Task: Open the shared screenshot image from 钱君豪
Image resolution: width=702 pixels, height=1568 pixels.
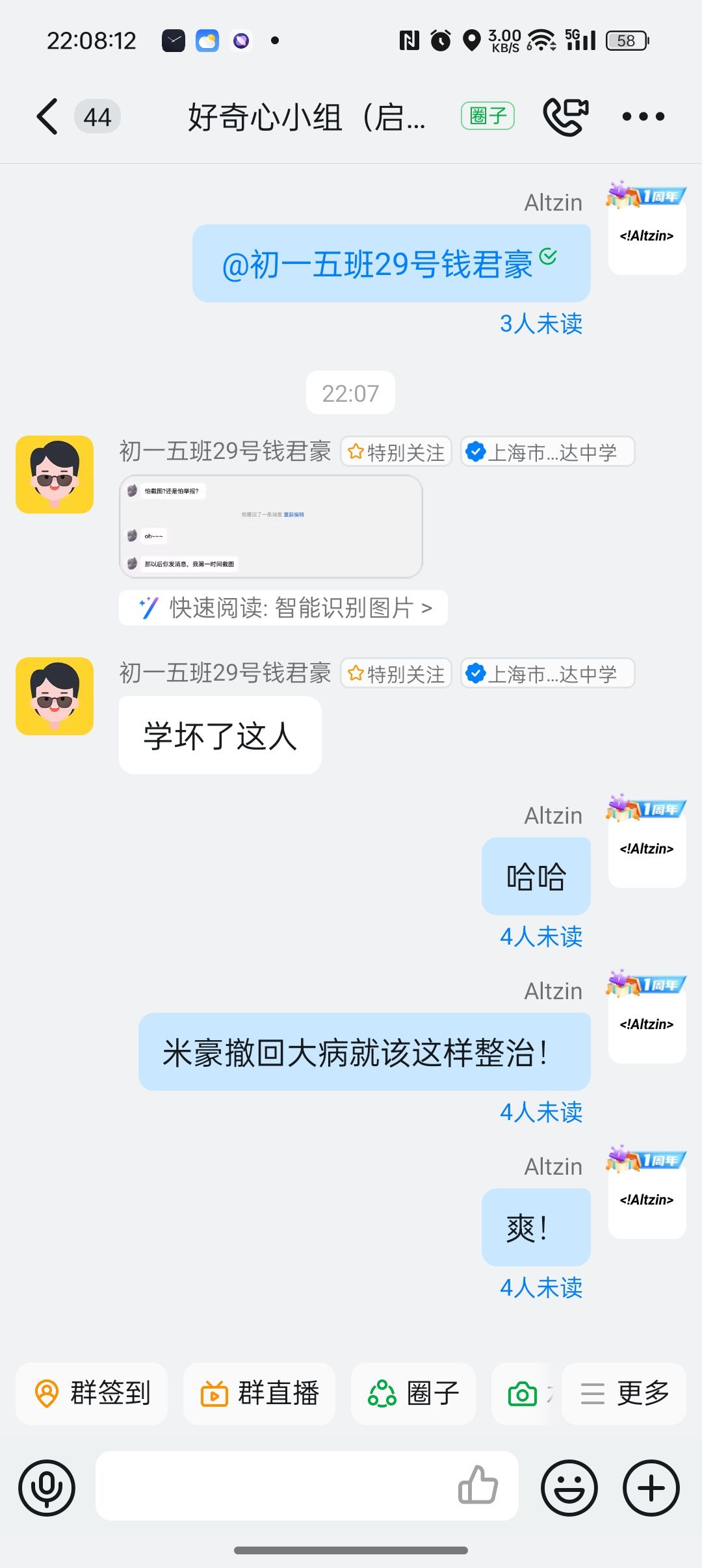Action: pos(271,527)
